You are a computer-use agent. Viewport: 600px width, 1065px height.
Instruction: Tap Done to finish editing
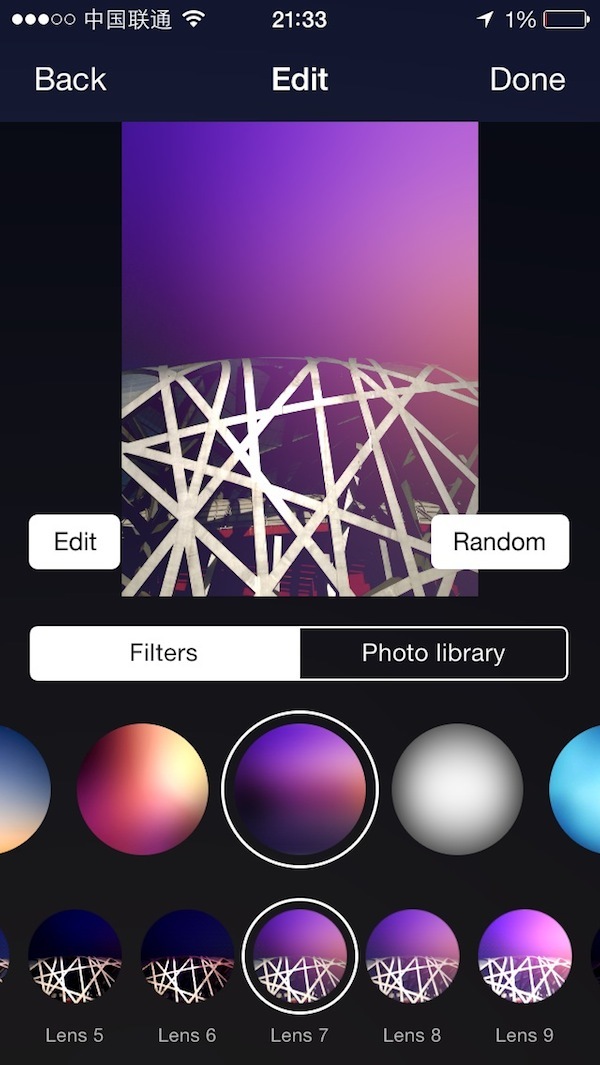pos(527,80)
